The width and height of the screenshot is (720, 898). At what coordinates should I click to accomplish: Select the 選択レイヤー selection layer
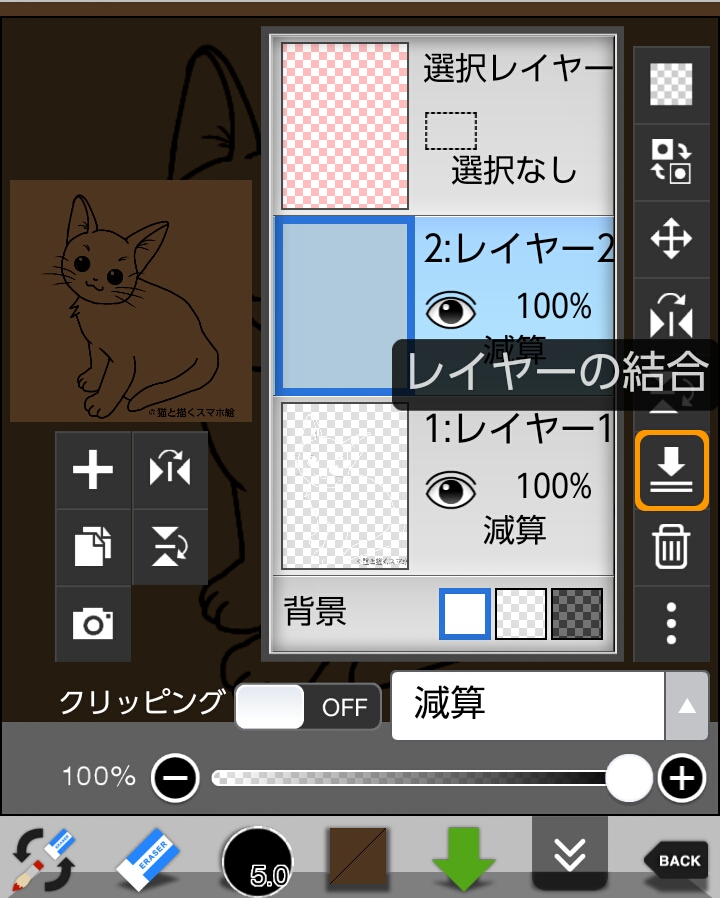click(445, 125)
